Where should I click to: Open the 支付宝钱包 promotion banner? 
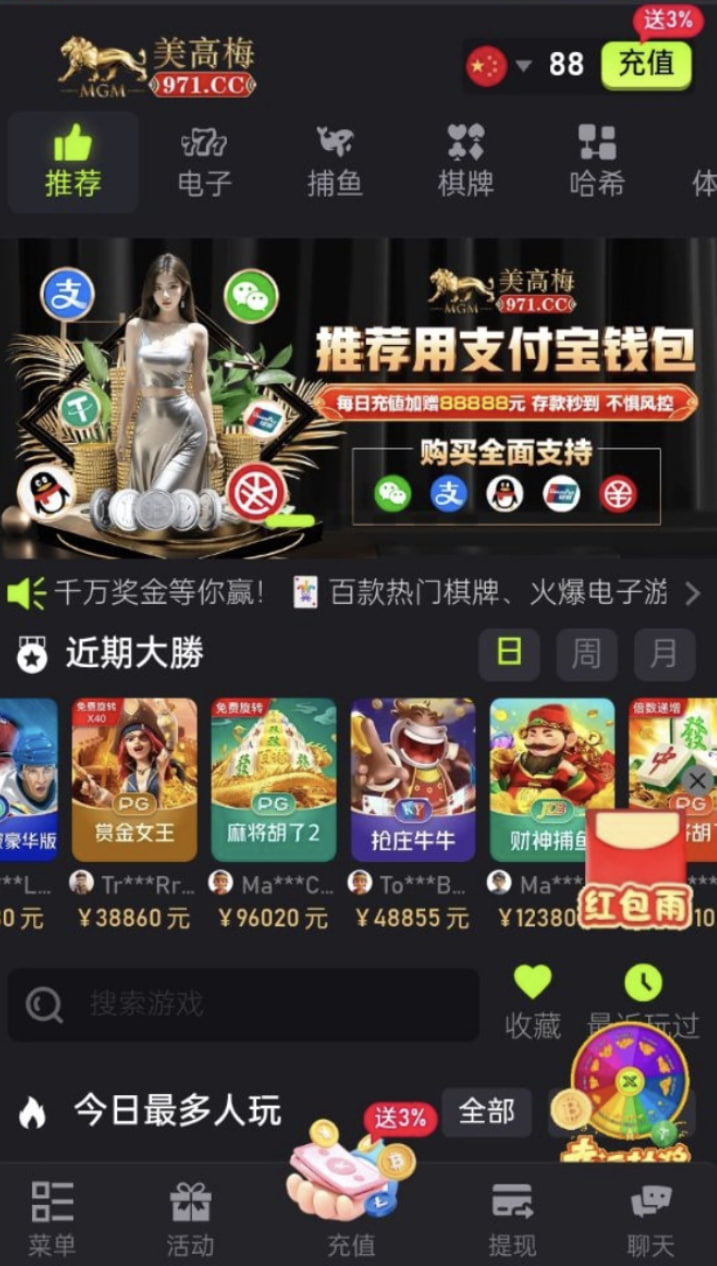(x=358, y=398)
